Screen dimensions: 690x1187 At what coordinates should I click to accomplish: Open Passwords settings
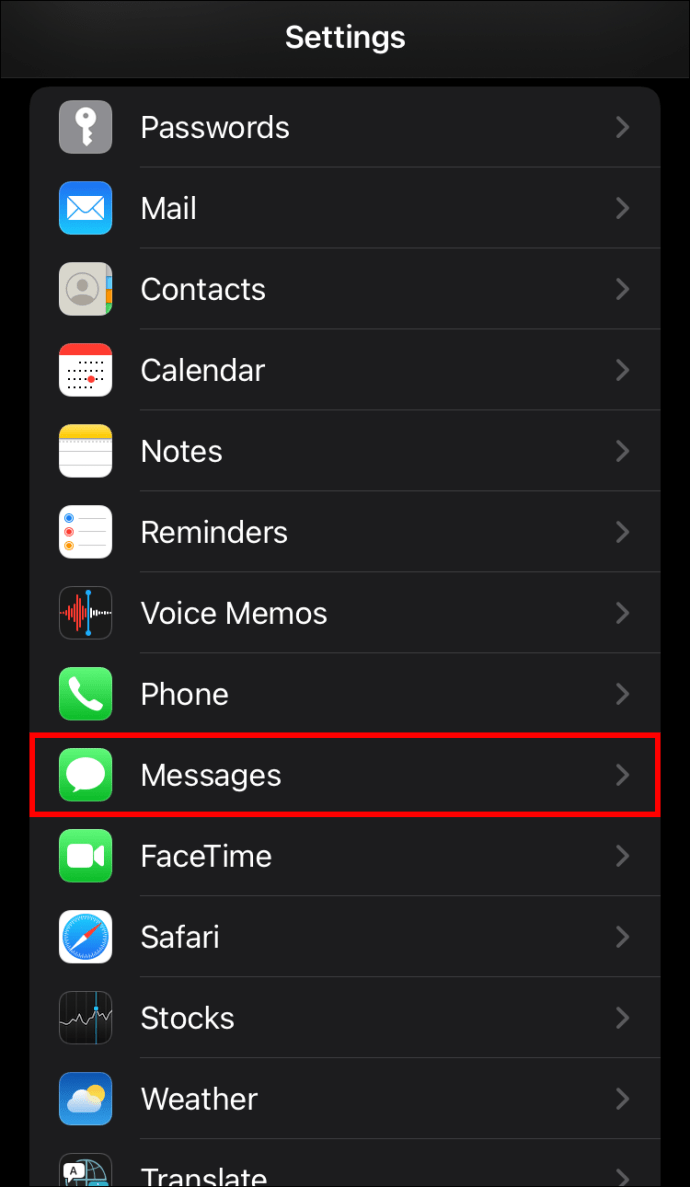345,127
